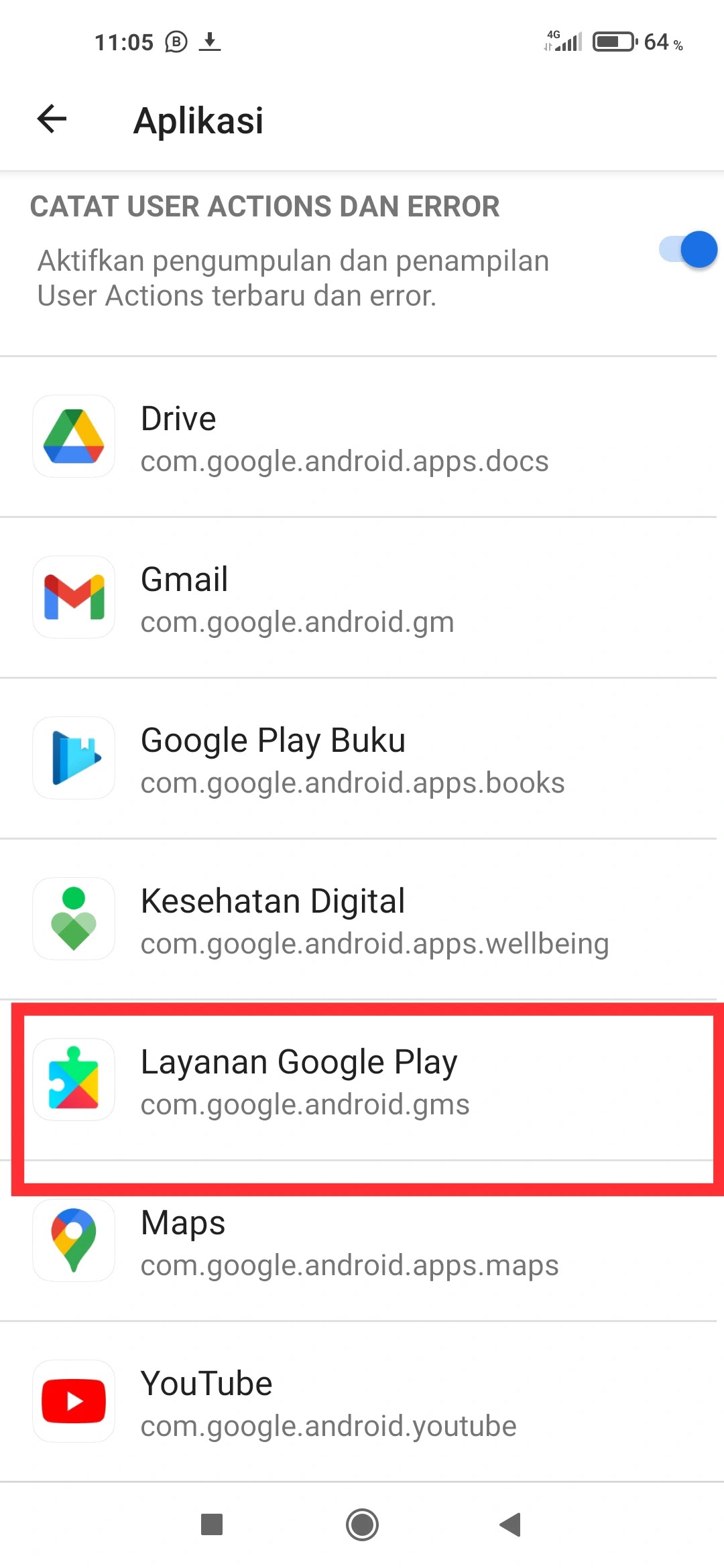
Task: Select Gmail from the app list
Action: 362,598
